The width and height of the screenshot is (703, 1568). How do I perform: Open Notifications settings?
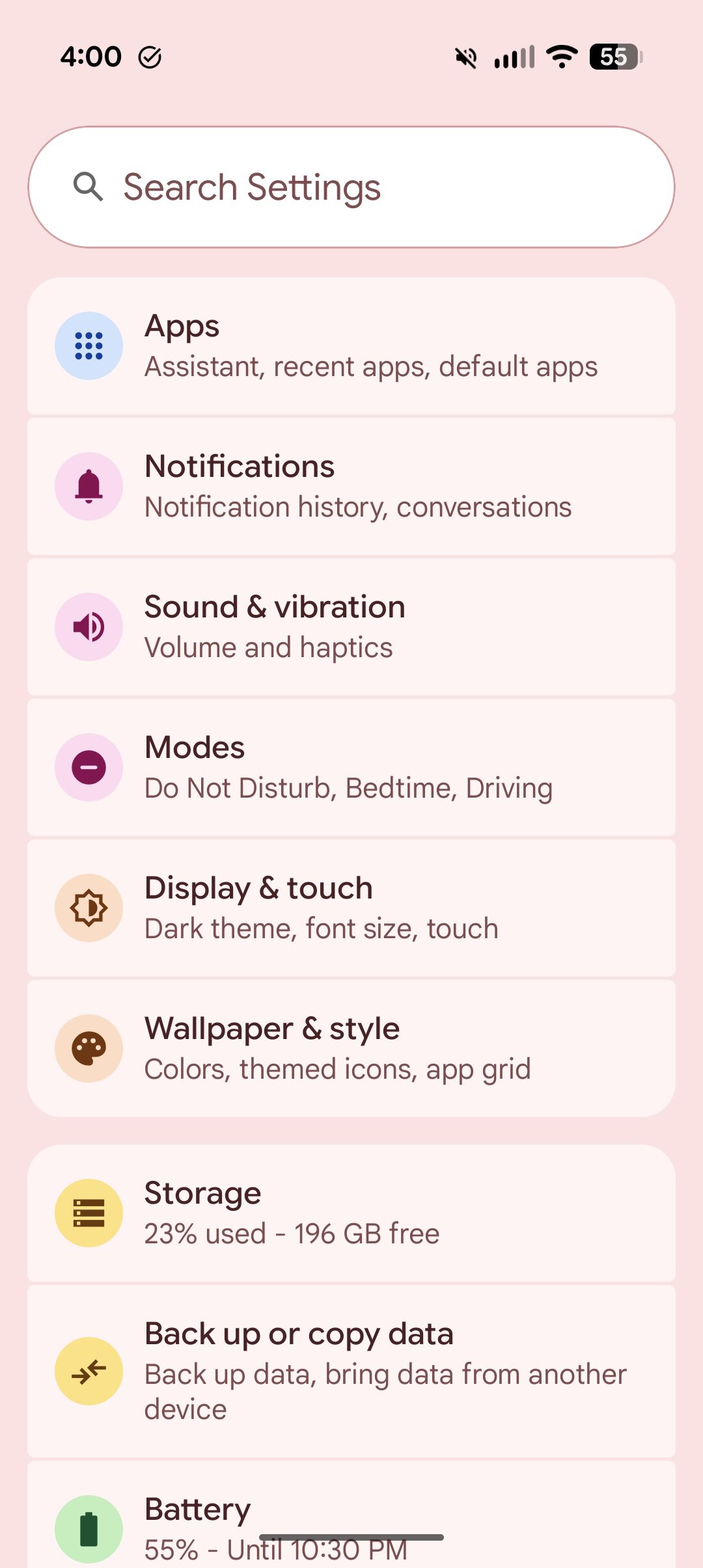coord(351,487)
